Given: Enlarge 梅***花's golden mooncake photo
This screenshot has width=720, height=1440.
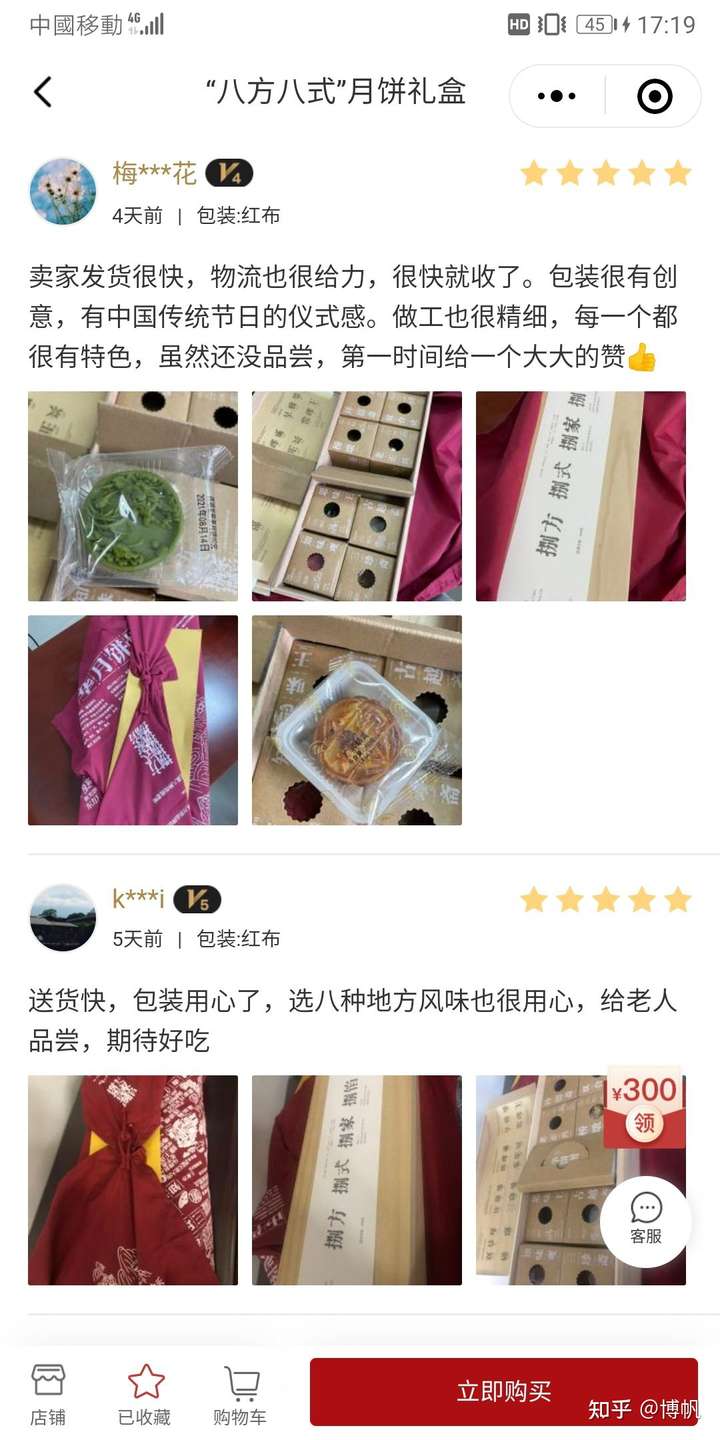Looking at the screenshot, I should 357,720.
